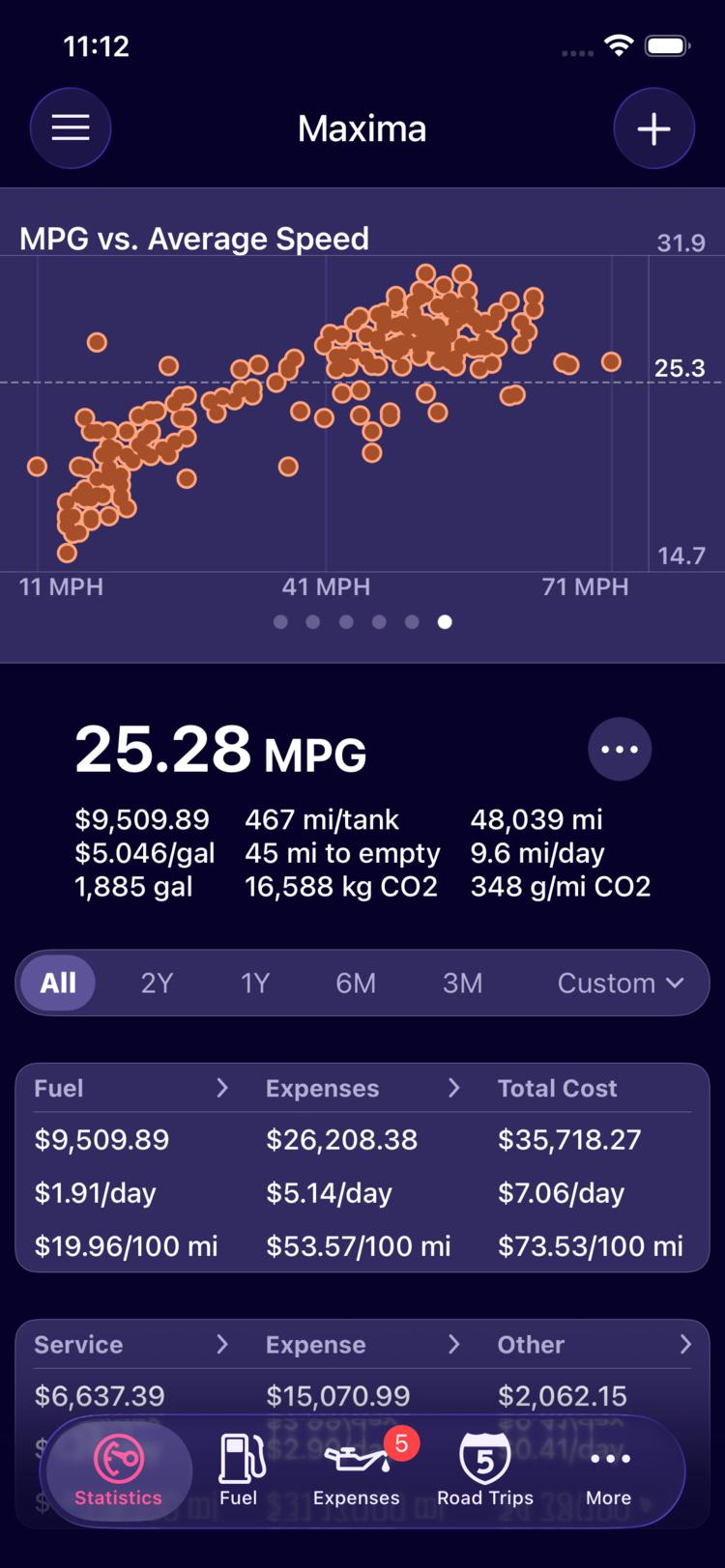This screenshot has width=725, height=1568.
Task: Select the All time range
Action: [x=58, y=983]
